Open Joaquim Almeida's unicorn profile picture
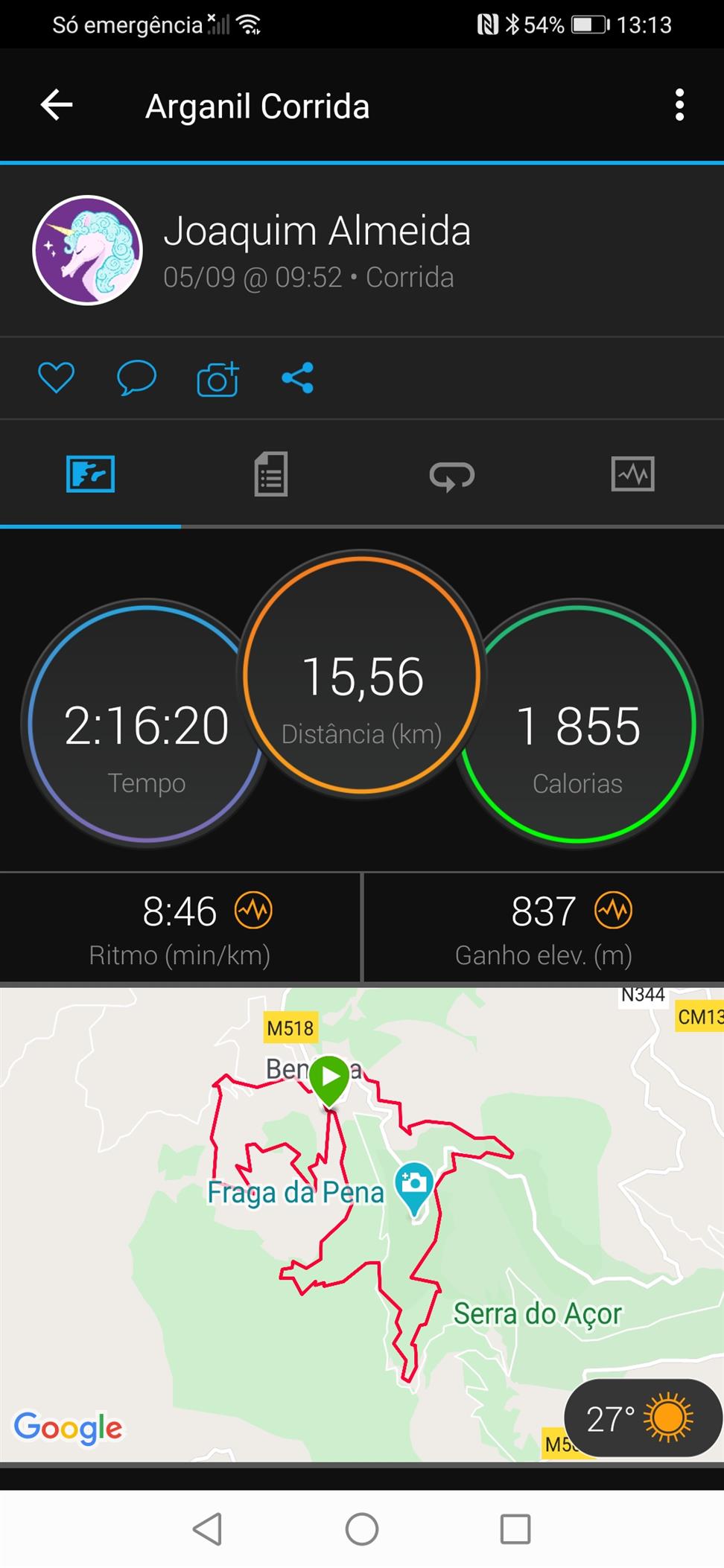724x1568 pixels. (88, 250)
